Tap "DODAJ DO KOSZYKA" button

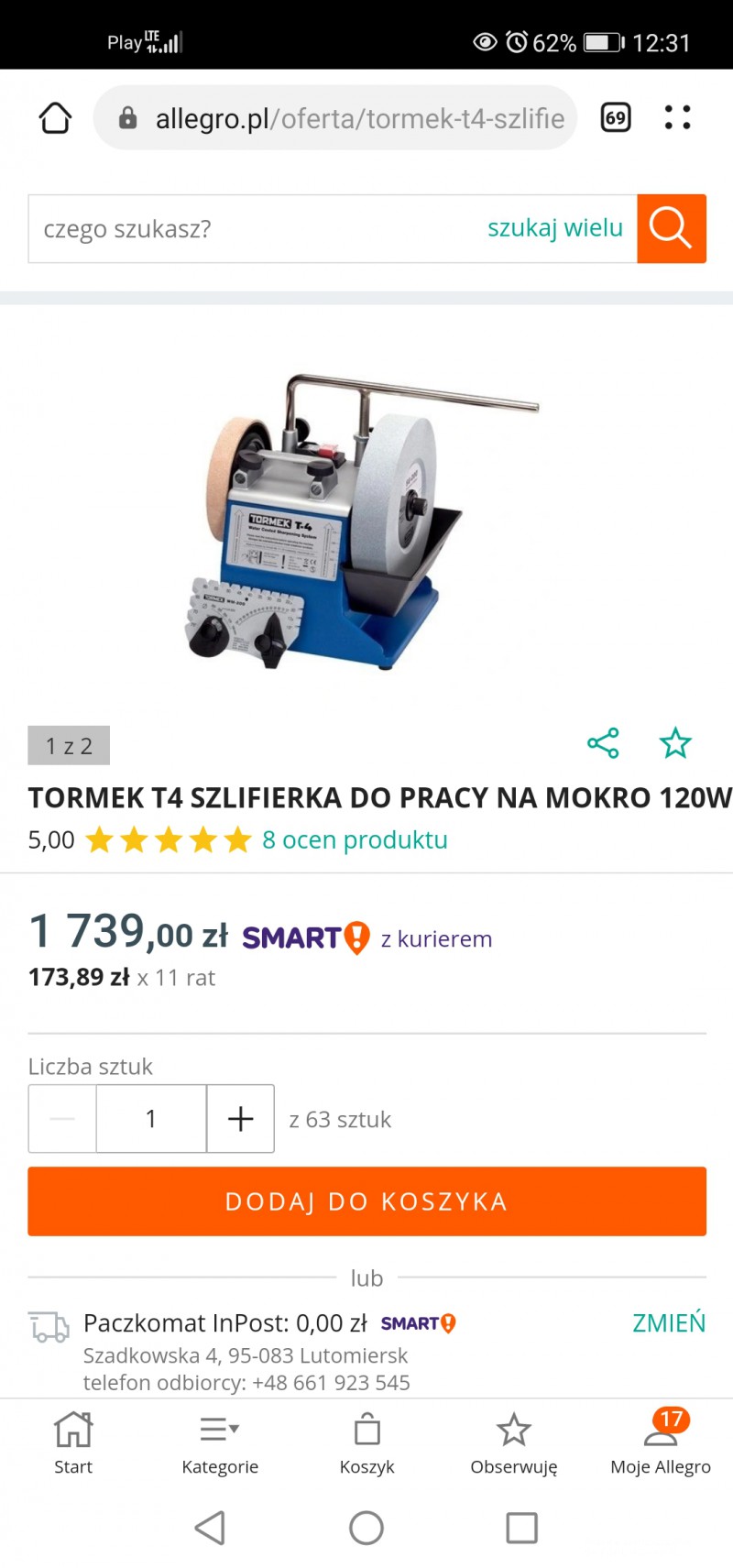coord(366,1201)
